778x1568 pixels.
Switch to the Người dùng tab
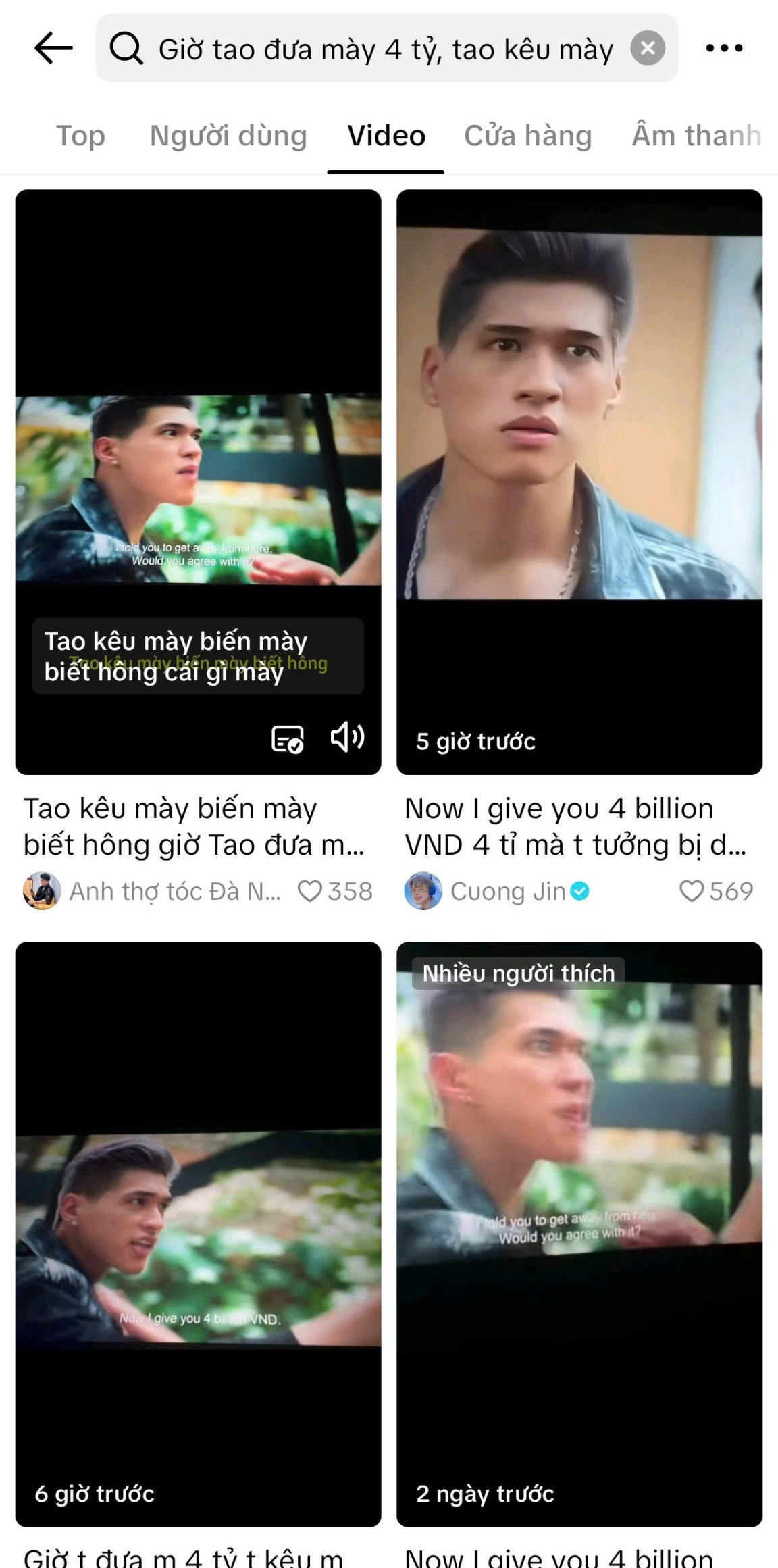coord(228,136)
